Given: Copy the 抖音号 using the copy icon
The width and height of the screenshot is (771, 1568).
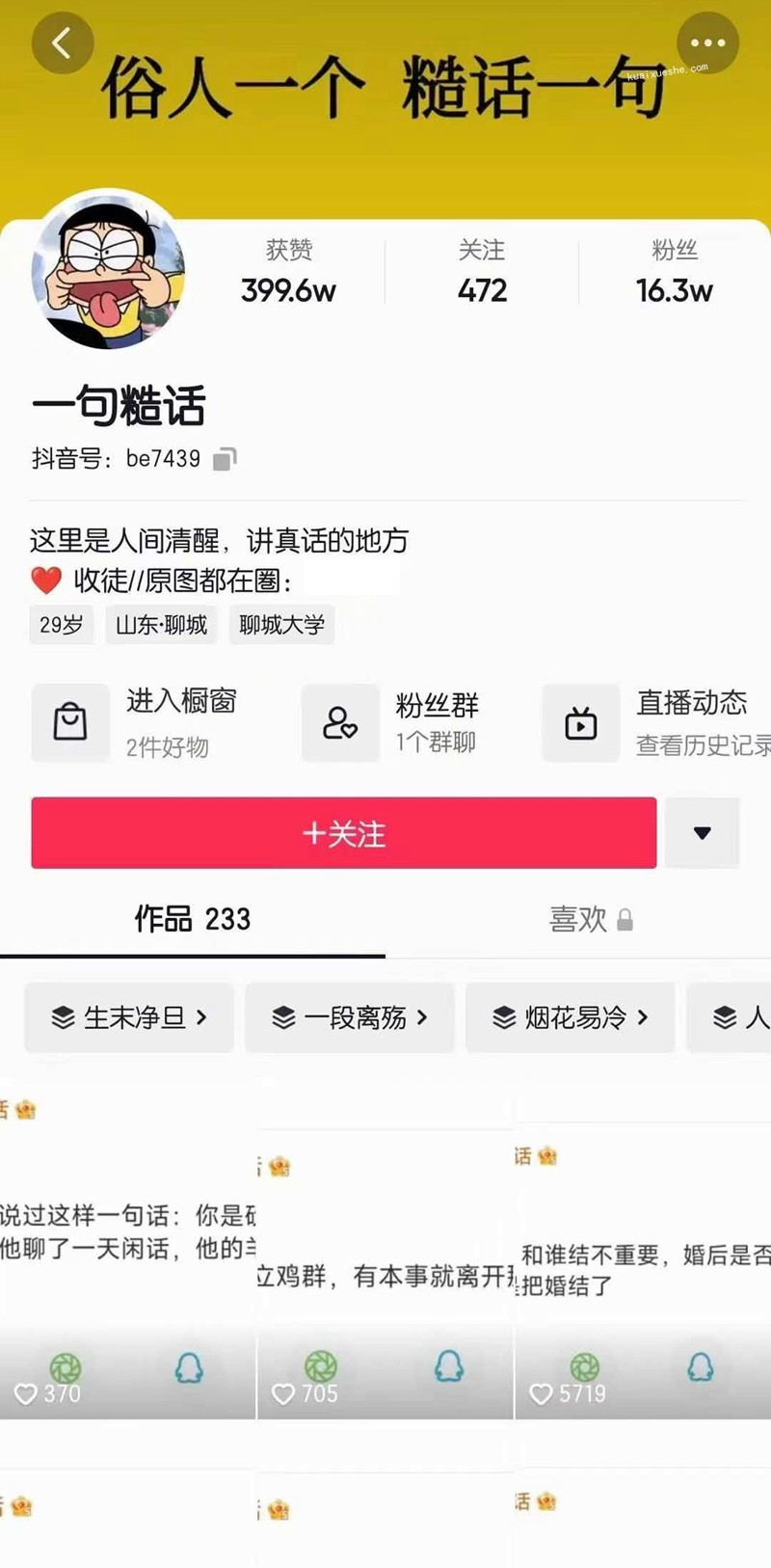Looking at the screenshot, I should click(x=224, y=458).
